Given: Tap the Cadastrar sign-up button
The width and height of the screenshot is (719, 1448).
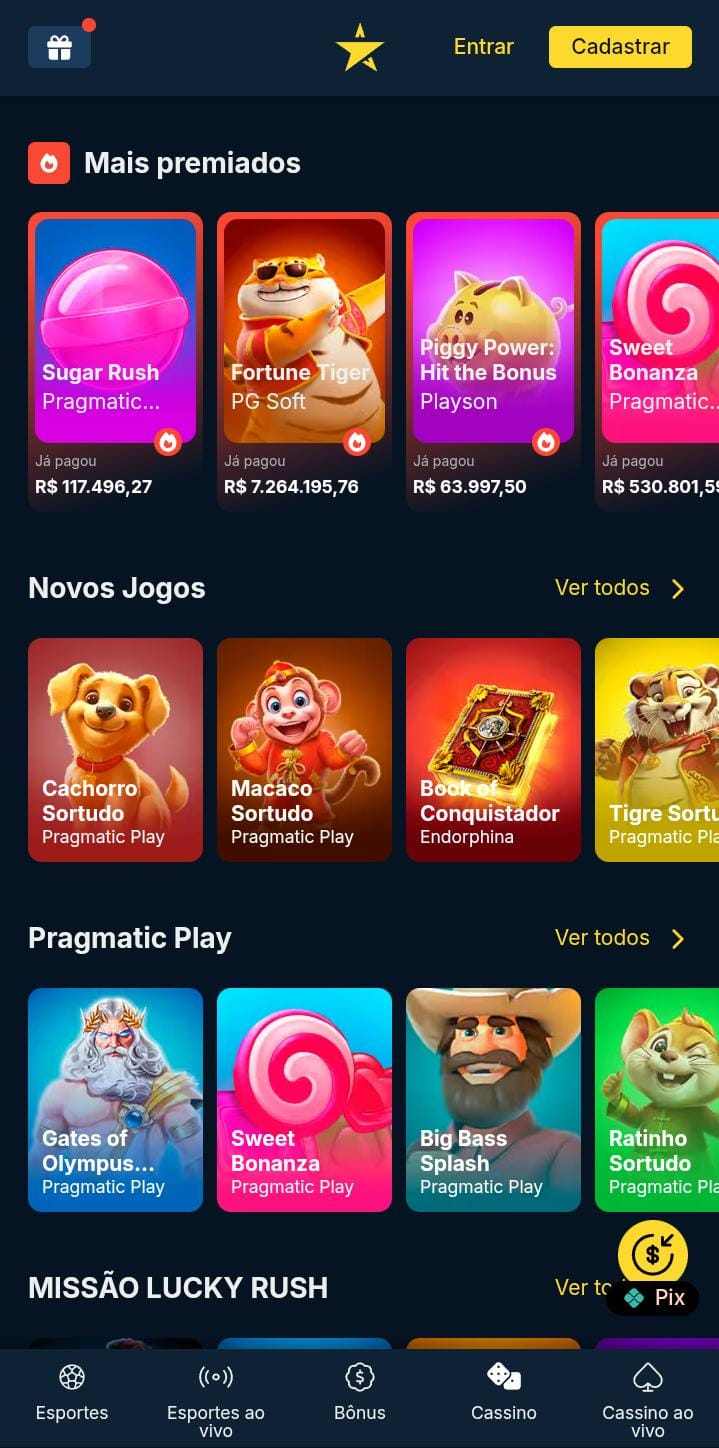Looking at the screenshot, I should (620, 47).
